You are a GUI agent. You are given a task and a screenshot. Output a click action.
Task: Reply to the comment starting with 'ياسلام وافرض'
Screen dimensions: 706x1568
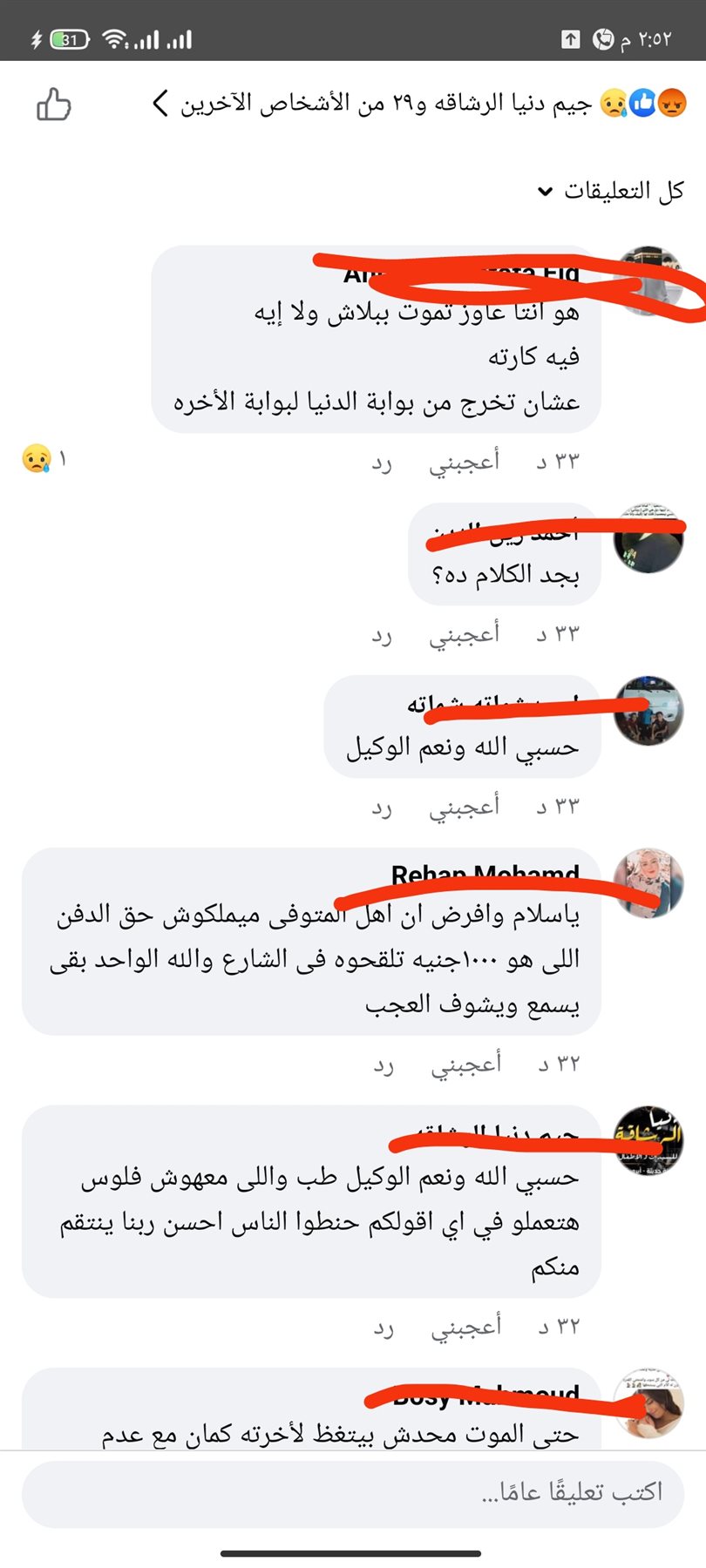coord(384,1064)
